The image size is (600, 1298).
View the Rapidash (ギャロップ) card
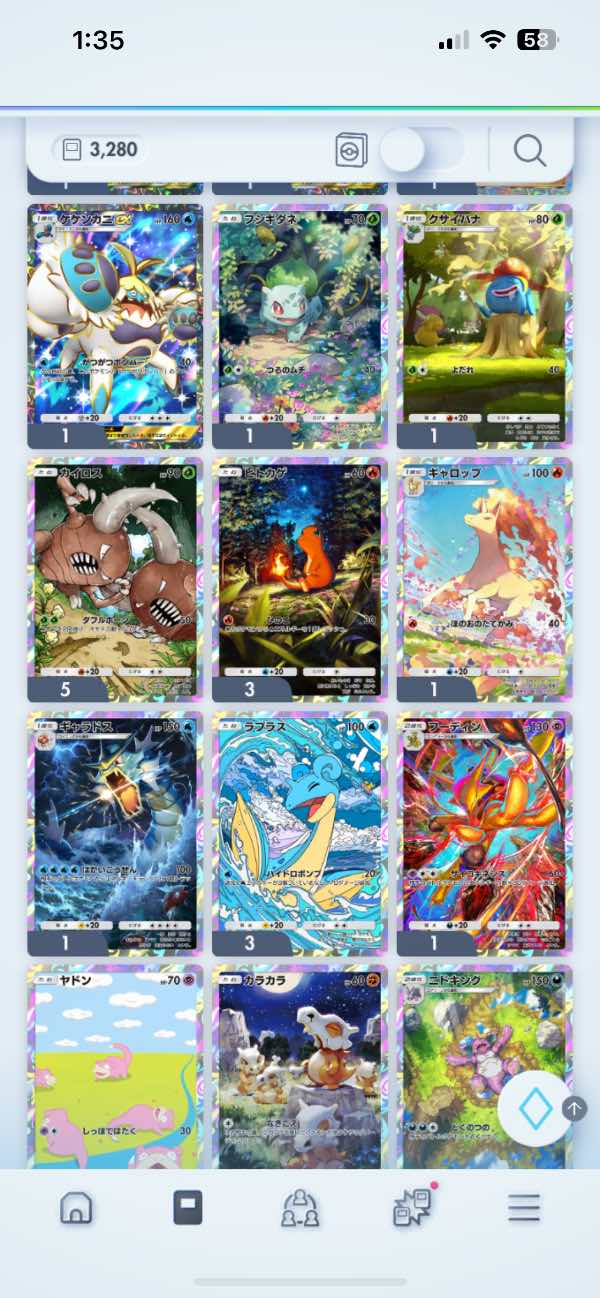click(485, 578)
